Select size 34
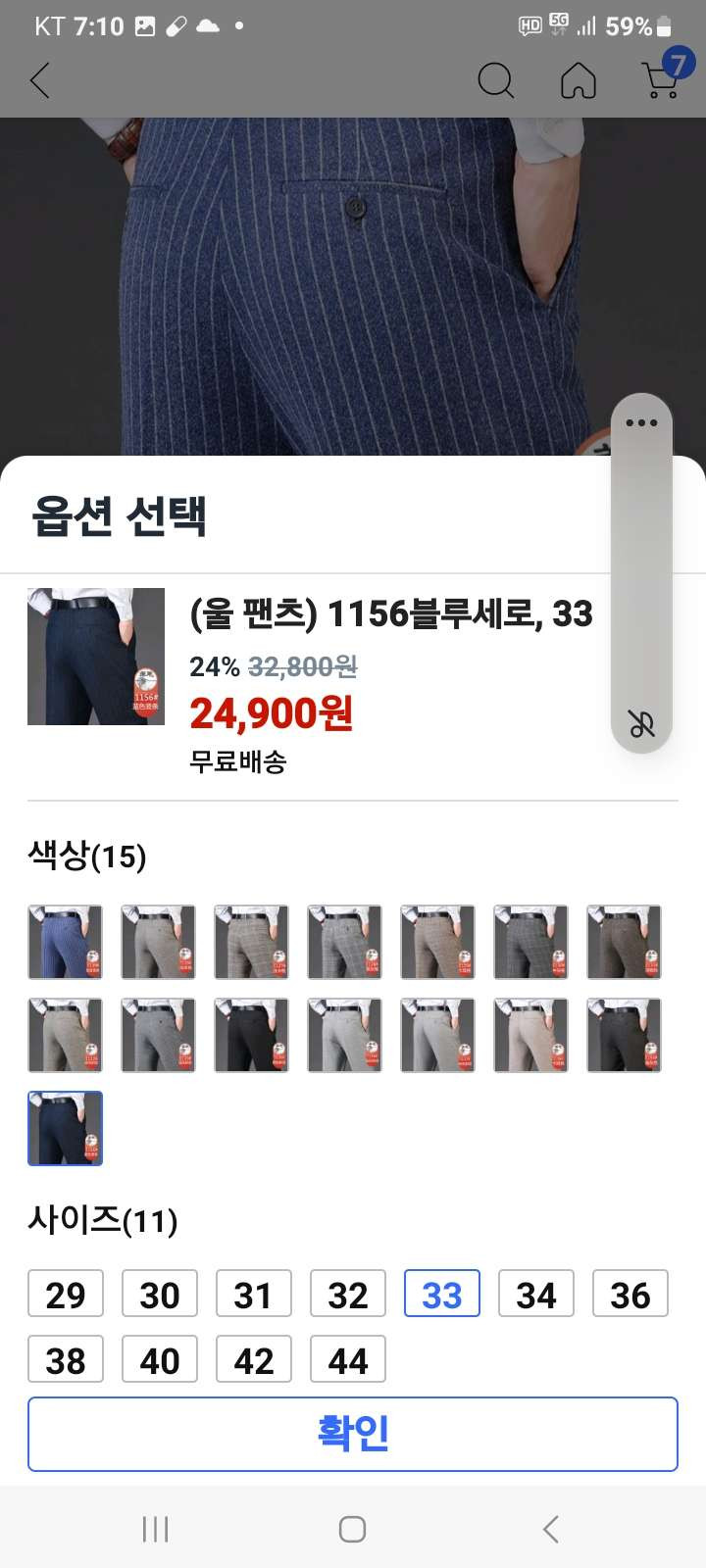Screen dimensions: 706x1568 click(536, 1294)
